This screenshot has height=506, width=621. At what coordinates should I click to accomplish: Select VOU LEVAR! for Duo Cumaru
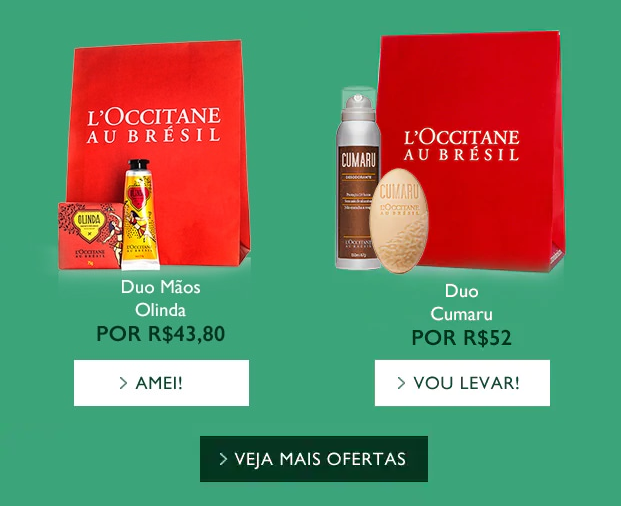click(x=462, y=383)
